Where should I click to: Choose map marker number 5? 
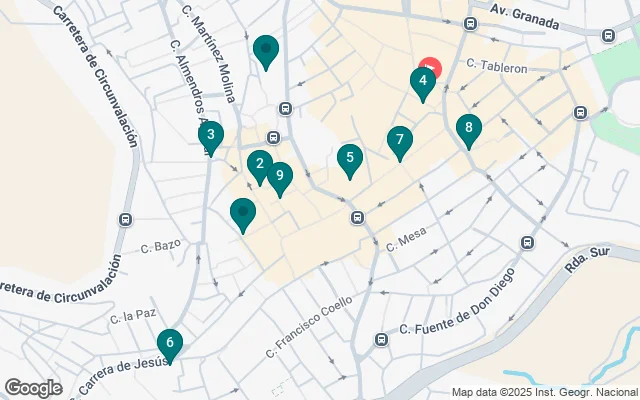click(x=349, y=157)
